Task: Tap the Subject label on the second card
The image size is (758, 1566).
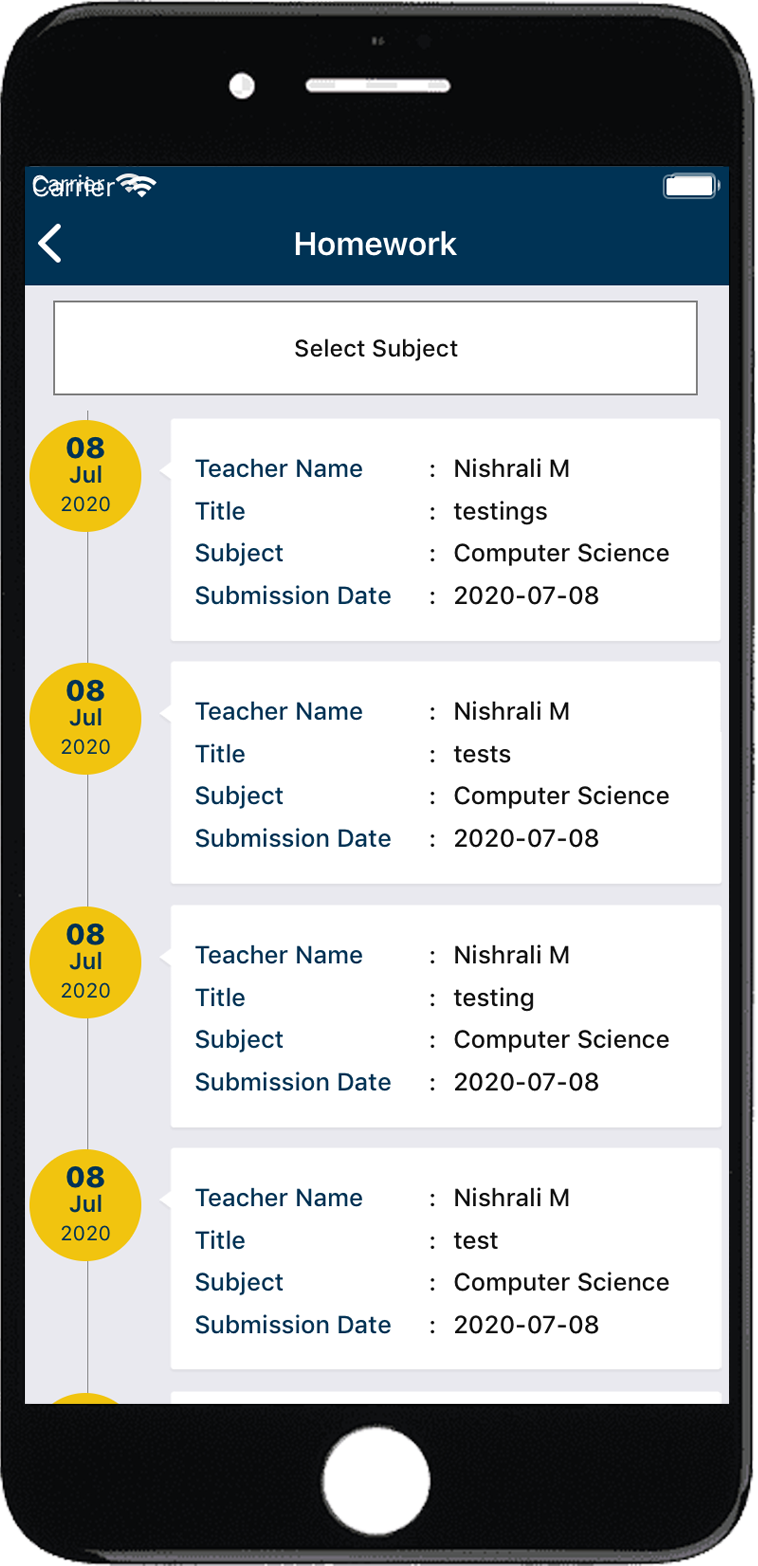Action: click(x=239, y=796)
